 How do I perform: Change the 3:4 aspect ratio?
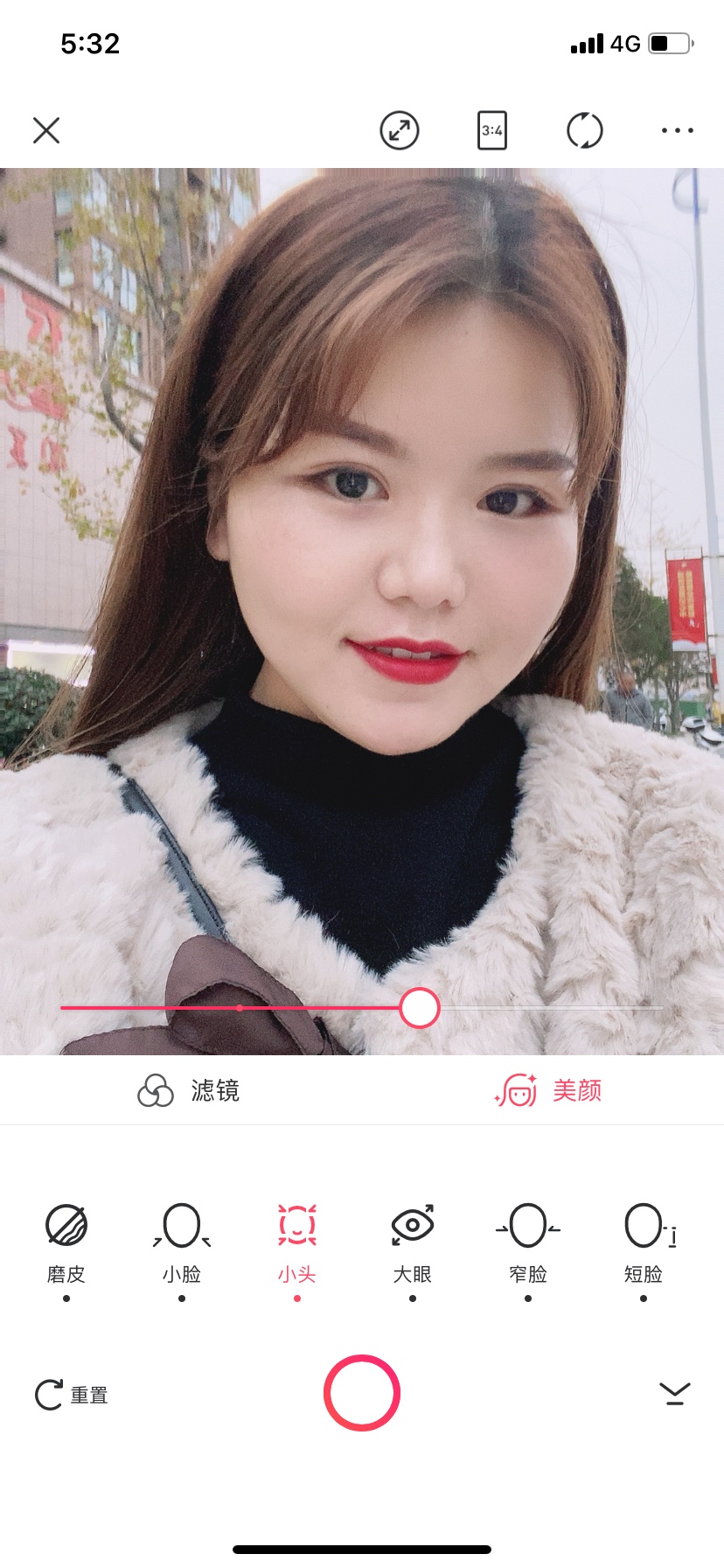point(492,130)
